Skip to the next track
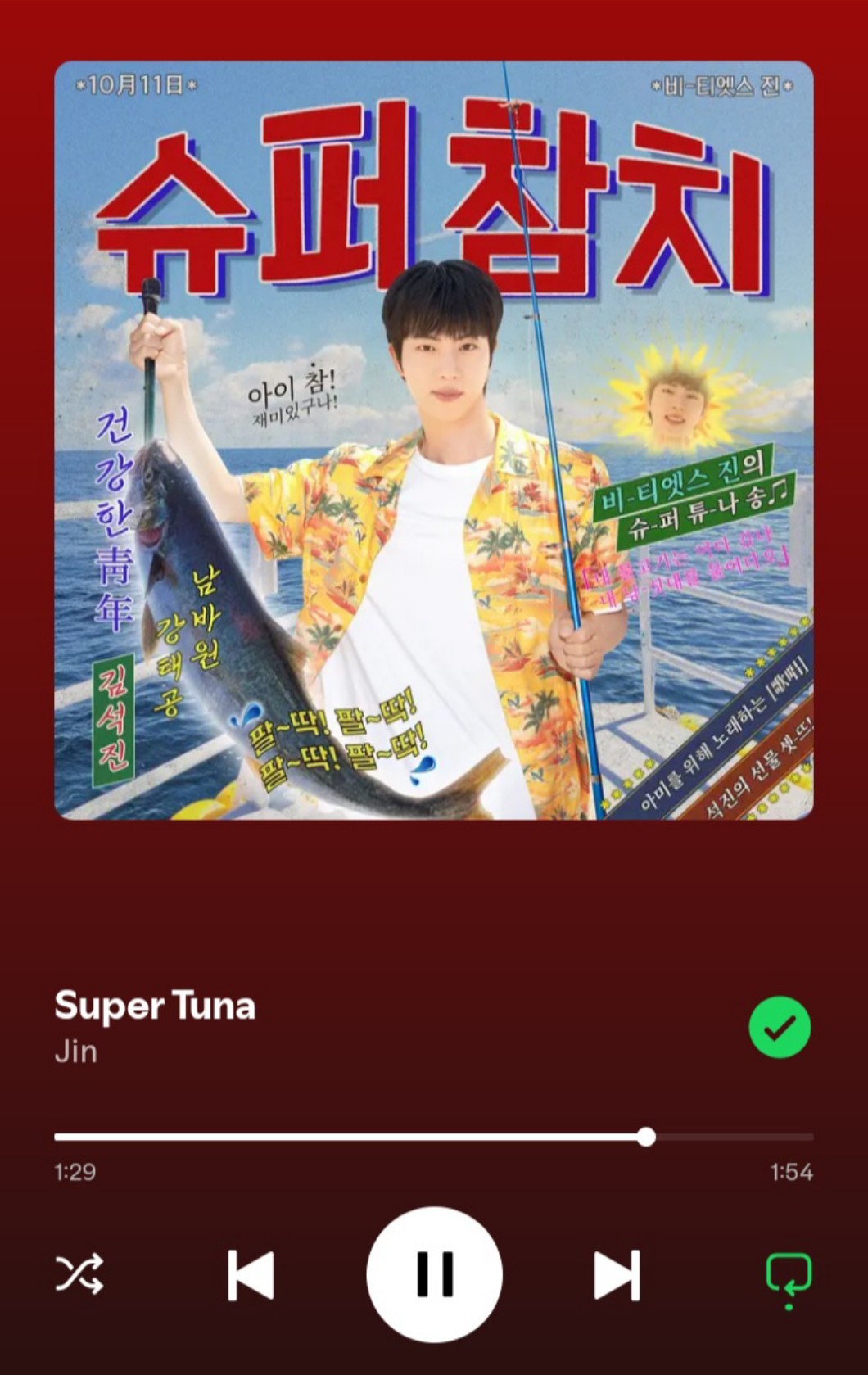 (617, 1275)
